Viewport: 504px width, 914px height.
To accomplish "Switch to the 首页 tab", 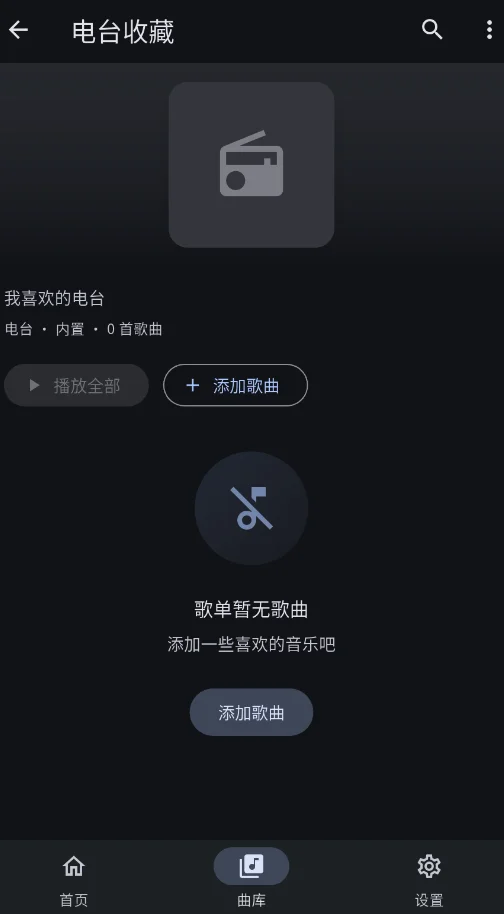I will coord(74,880).
